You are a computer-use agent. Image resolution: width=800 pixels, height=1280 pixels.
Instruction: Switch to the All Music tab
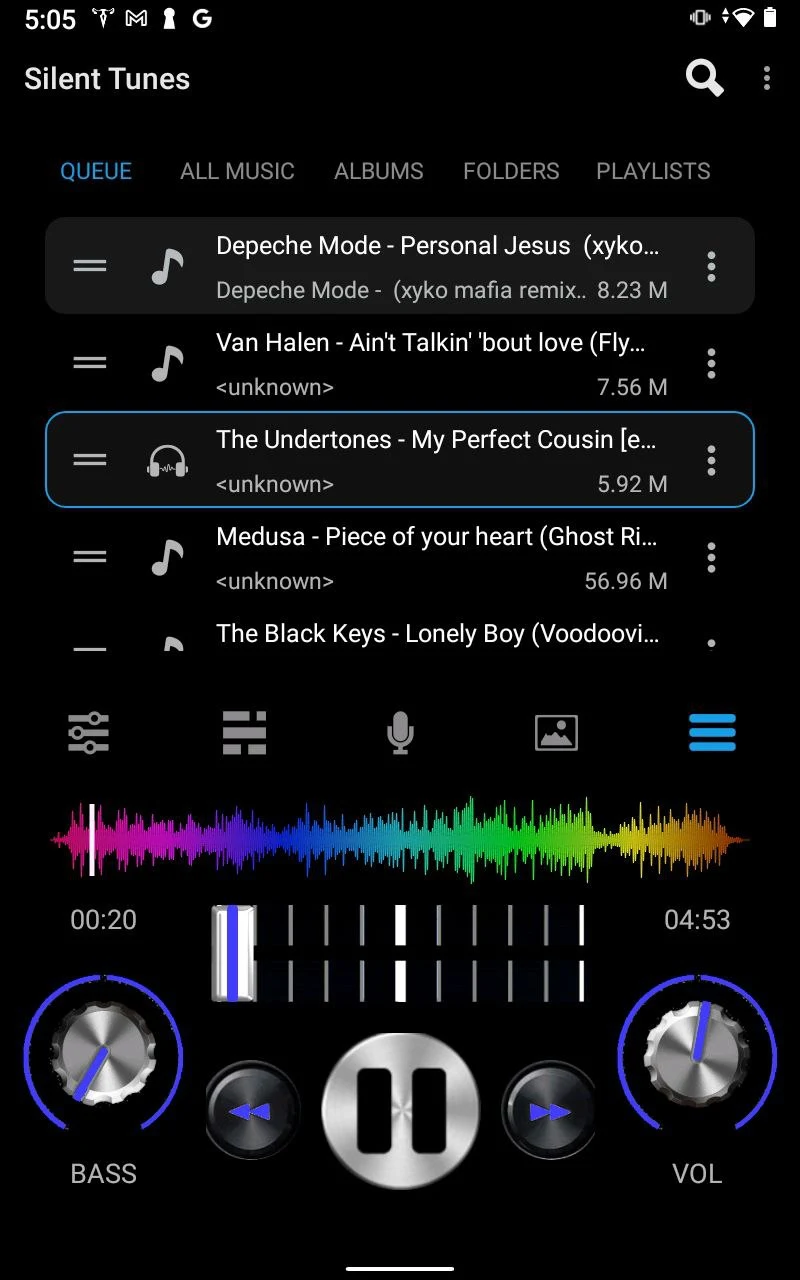(x=237, y=171)
